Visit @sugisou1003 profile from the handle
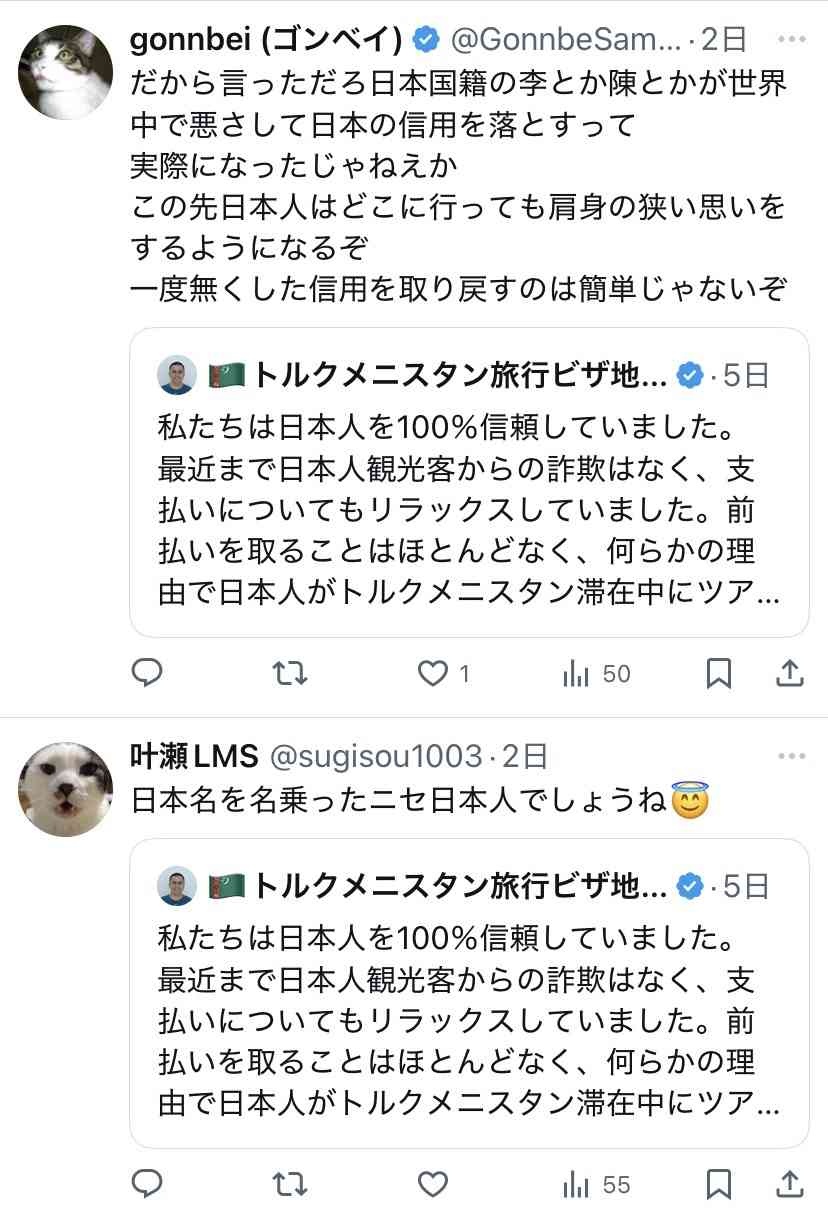This screenshot has width=828, height=1217. click(x=377, y=756)
